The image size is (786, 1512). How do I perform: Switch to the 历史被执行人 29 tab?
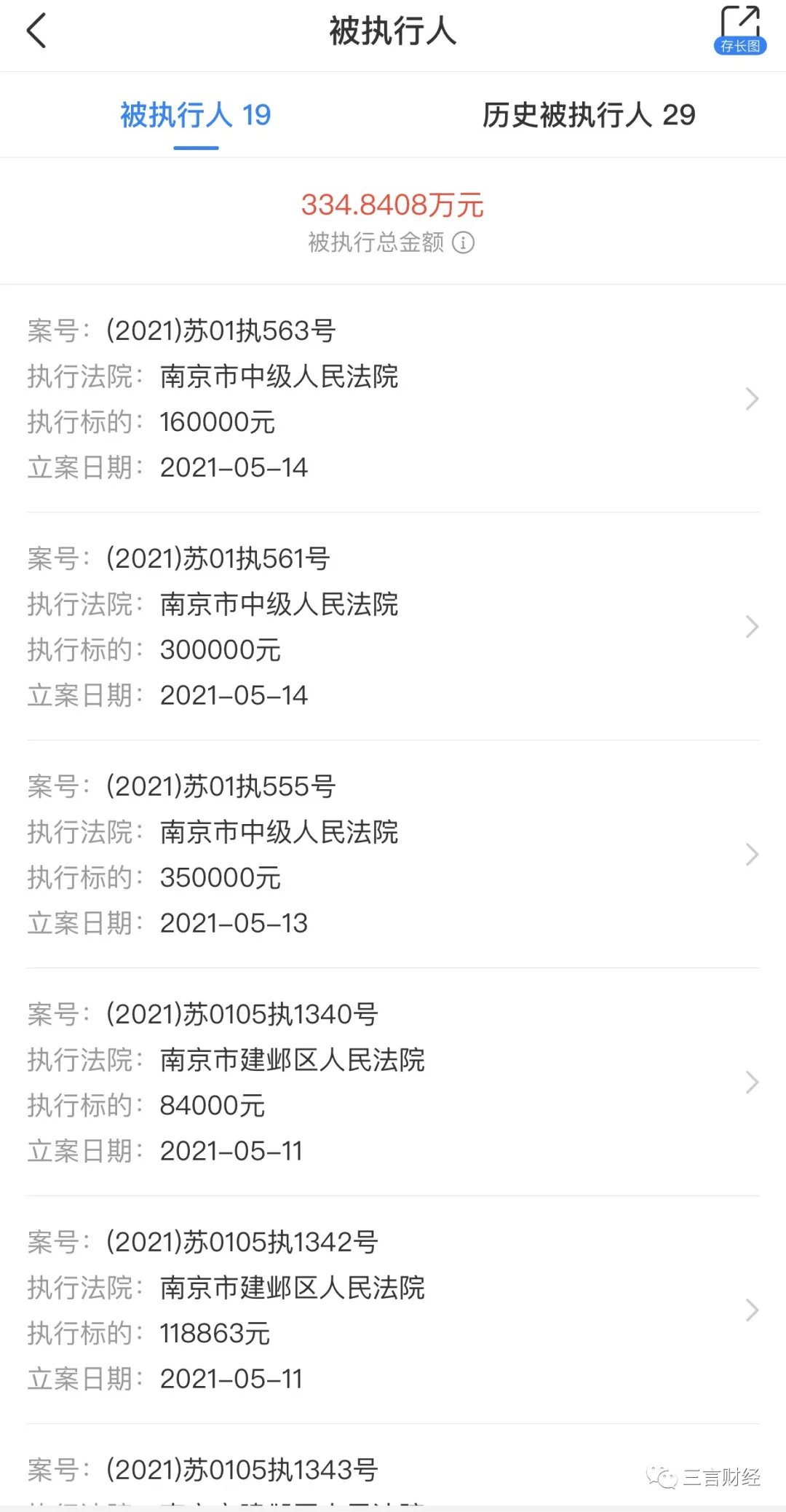pyautogui.click(x=589, y=115)
